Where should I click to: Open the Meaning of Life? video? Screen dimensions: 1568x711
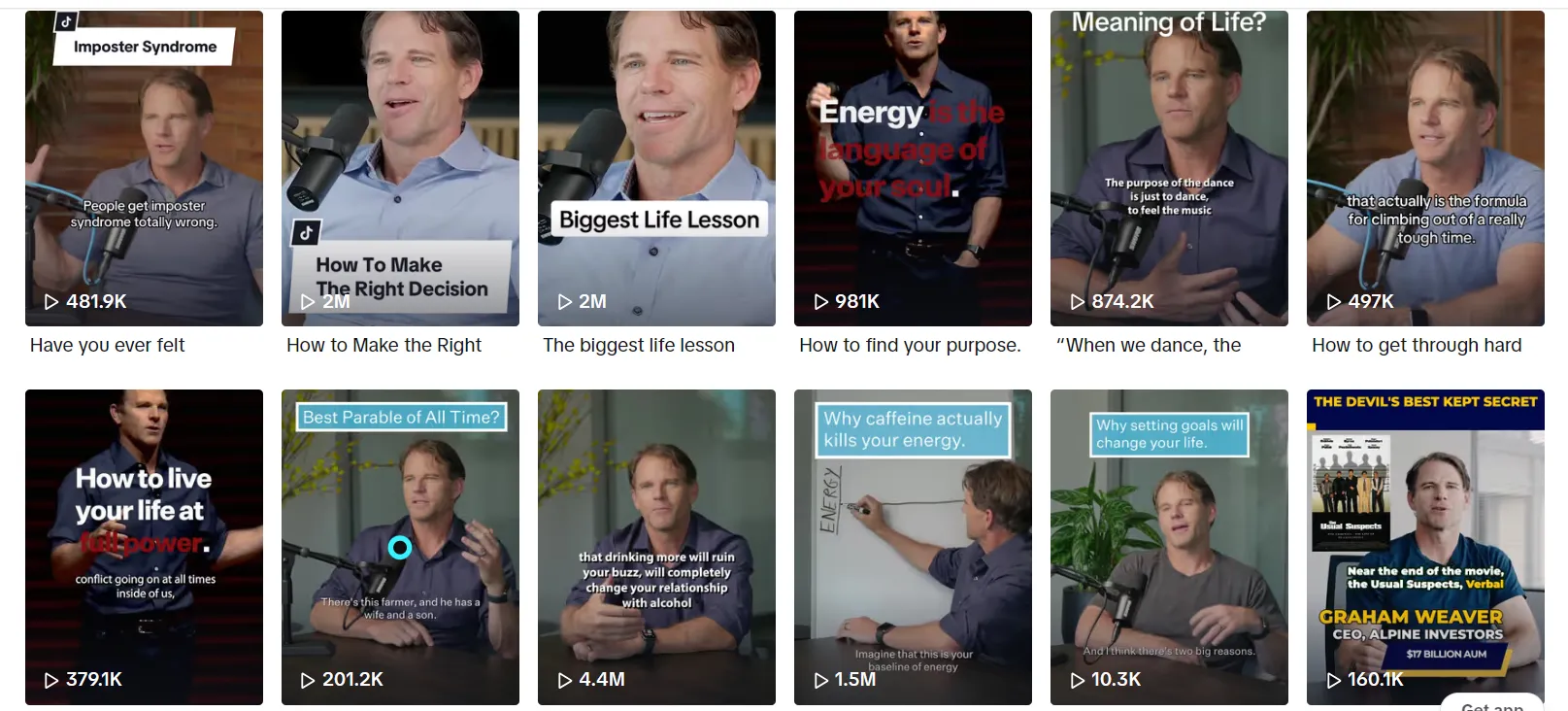click(x=1169, y=168)
